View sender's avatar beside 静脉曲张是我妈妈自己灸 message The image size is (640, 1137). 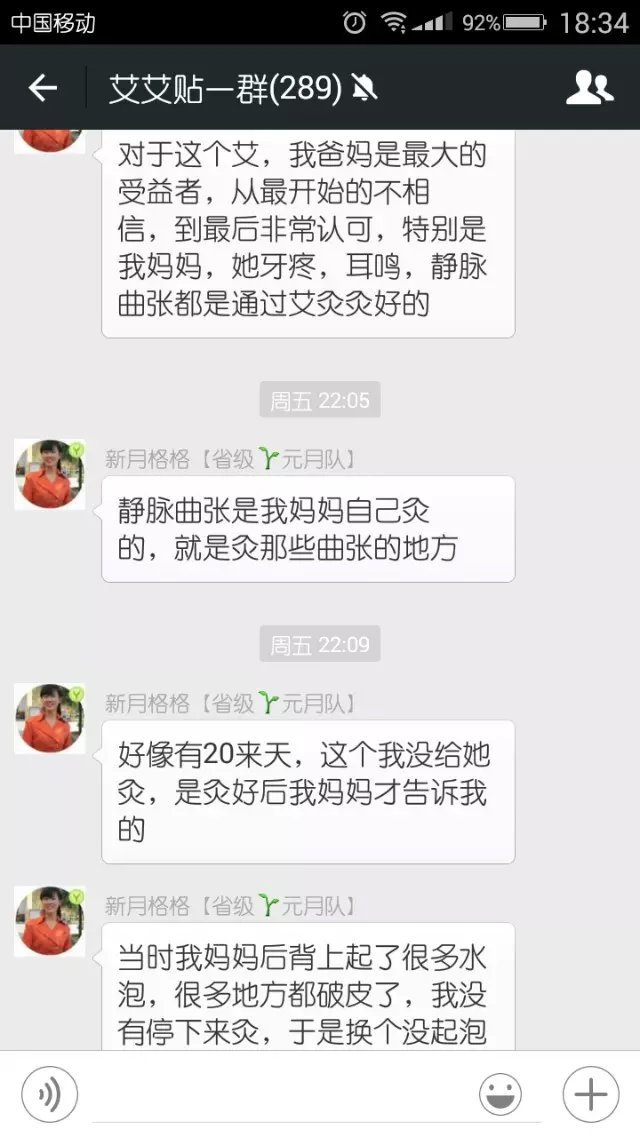[49, 474]
